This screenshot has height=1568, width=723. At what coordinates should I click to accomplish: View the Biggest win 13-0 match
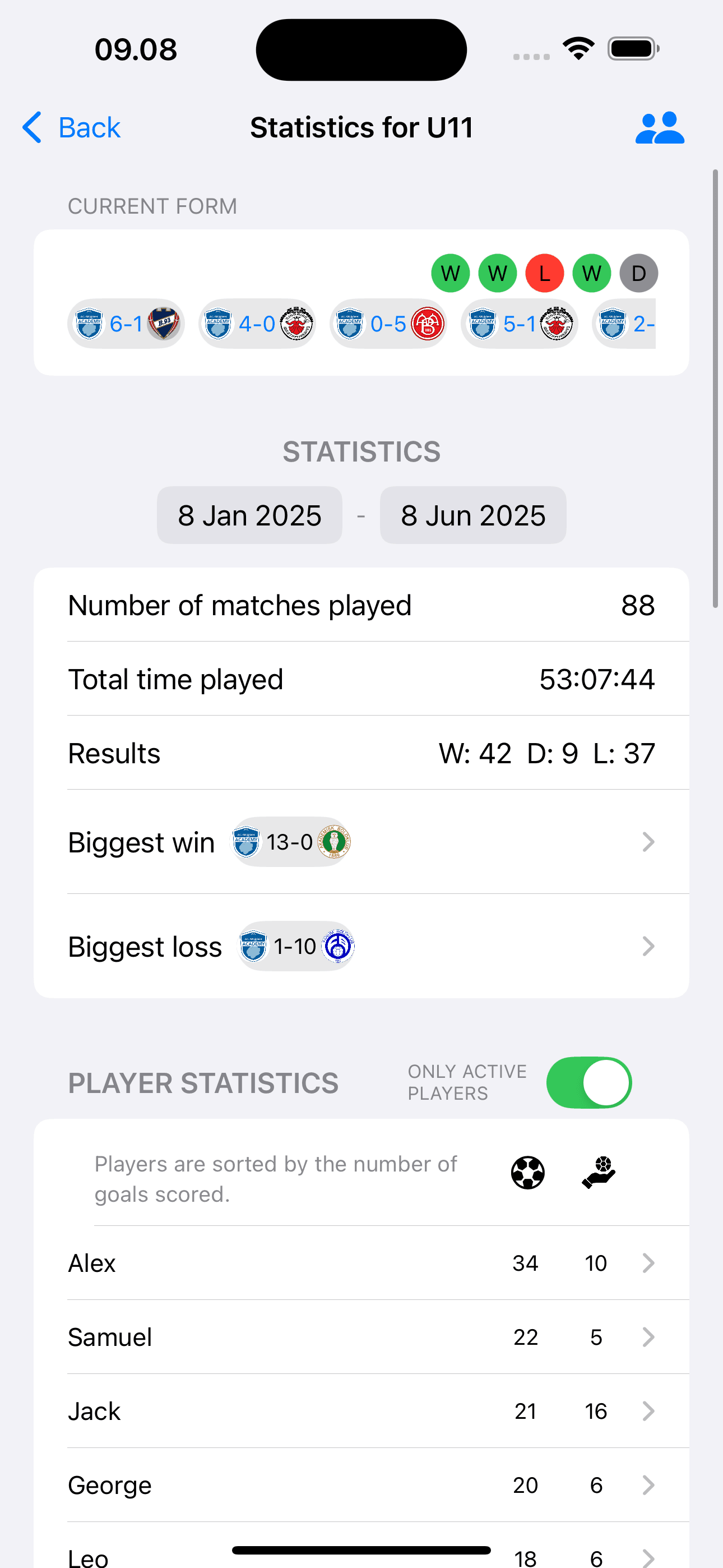pyautogui.click(x=361, y=842)
